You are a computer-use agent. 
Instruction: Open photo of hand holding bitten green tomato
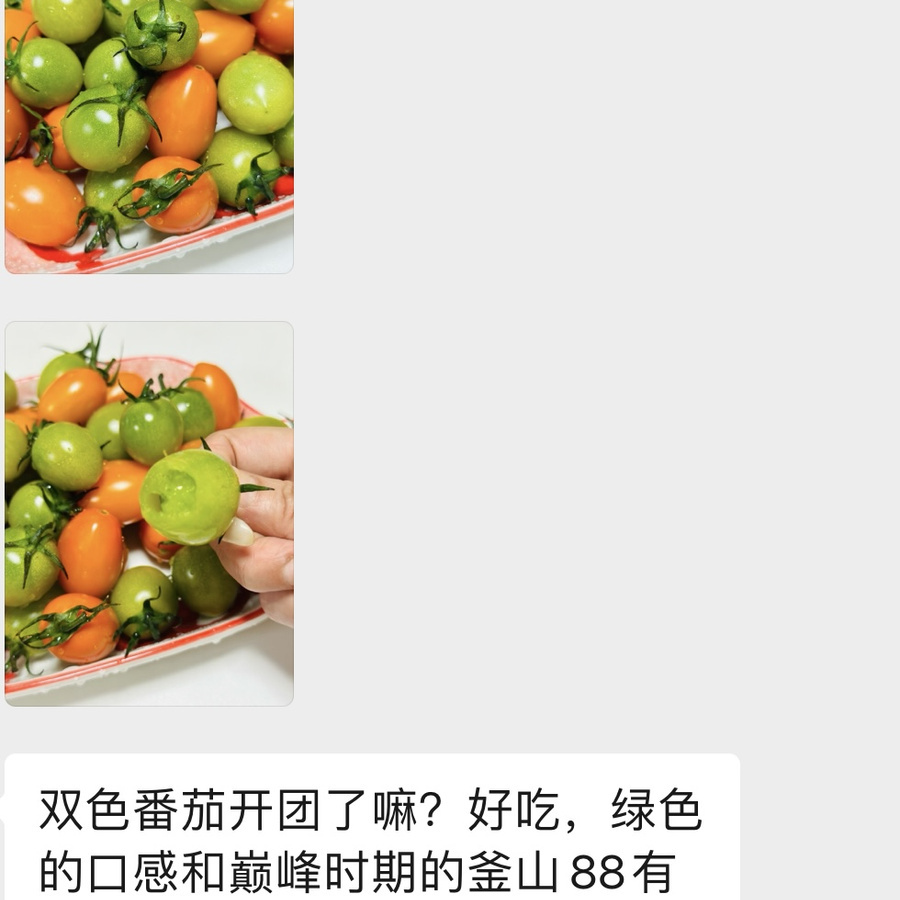pyautogui.click(x=149, y=513)
